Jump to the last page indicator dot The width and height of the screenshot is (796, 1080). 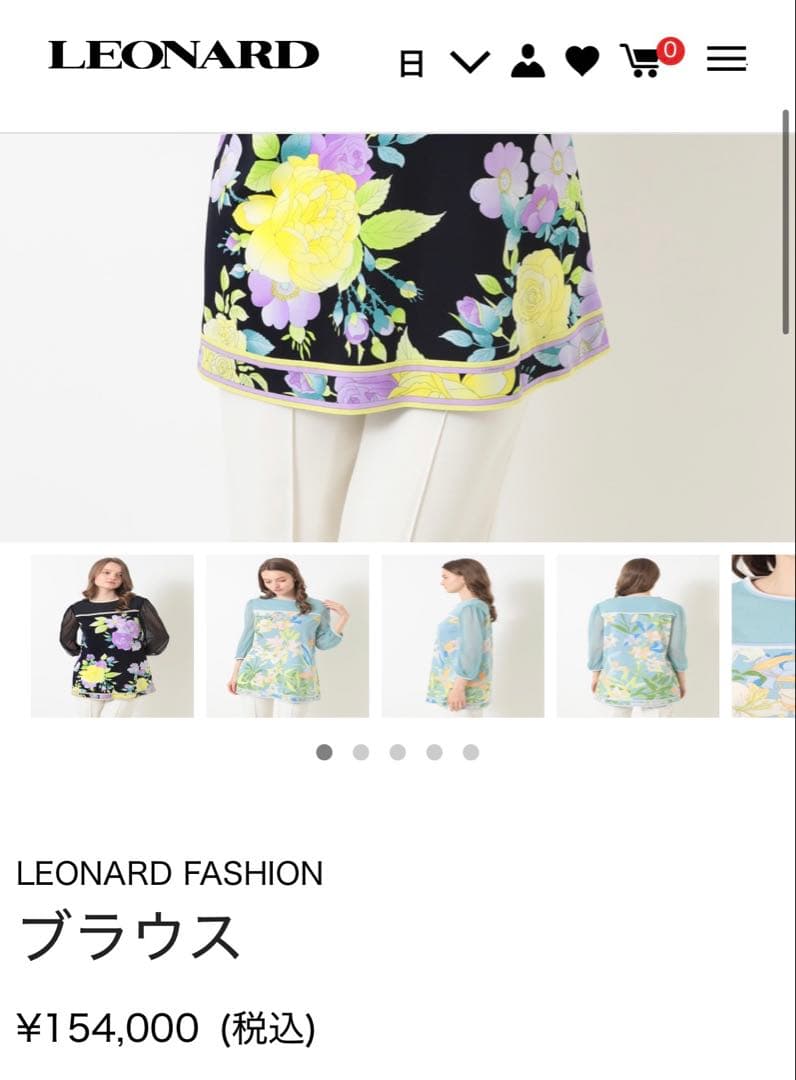pyautogui.click(x=471, y=752)
